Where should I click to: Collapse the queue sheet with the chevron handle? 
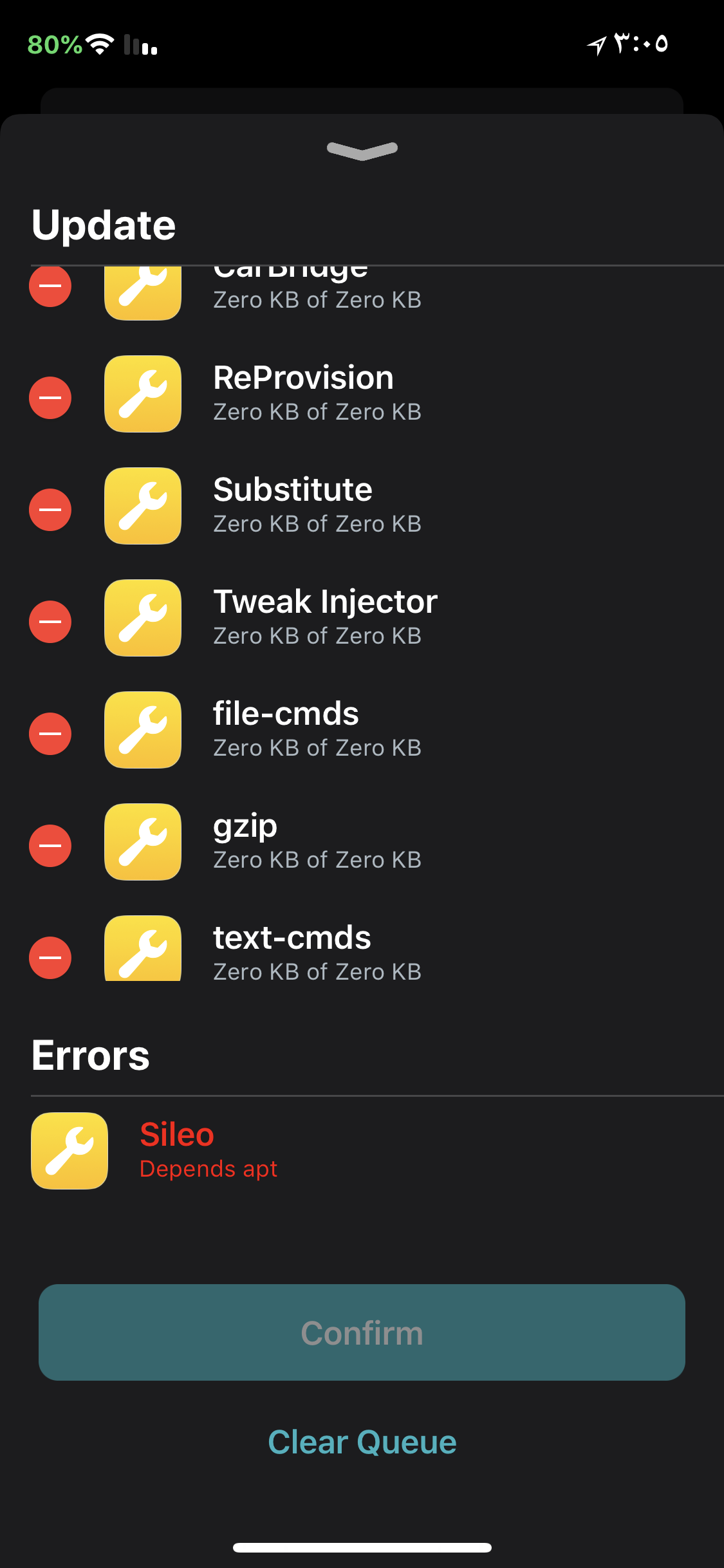(x=362, y=150)
